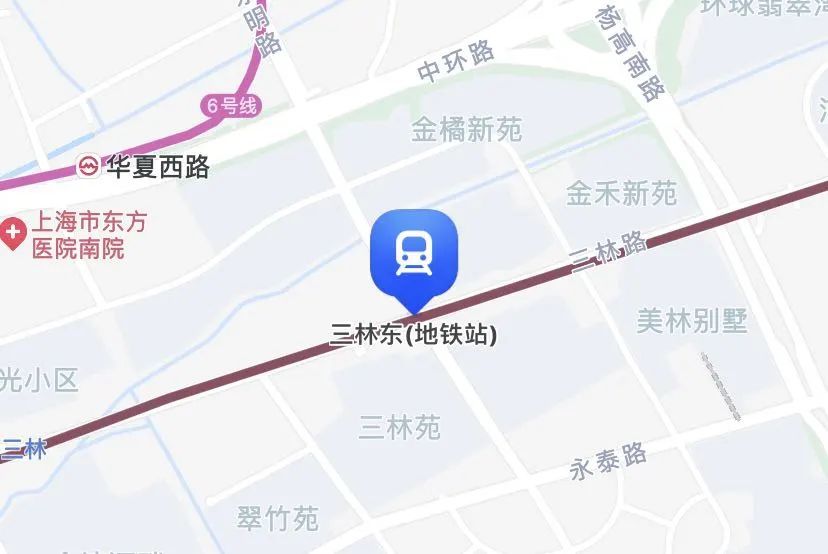The image size is (828, 554).
Task: Select the 华夏西路 metro station marker
Action: (x=89, y=167)
